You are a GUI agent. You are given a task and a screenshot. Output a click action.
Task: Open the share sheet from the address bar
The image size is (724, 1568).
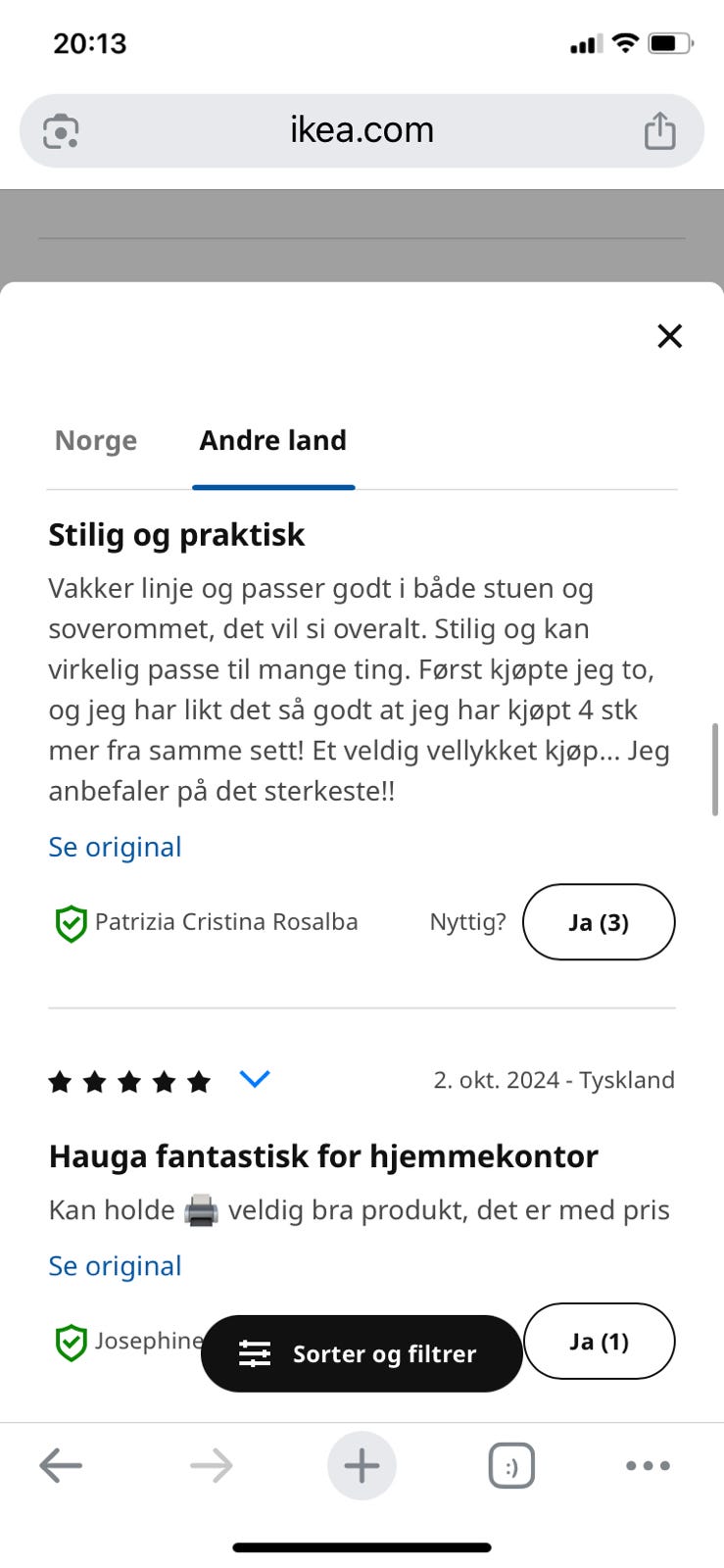(x=660, y=128)
